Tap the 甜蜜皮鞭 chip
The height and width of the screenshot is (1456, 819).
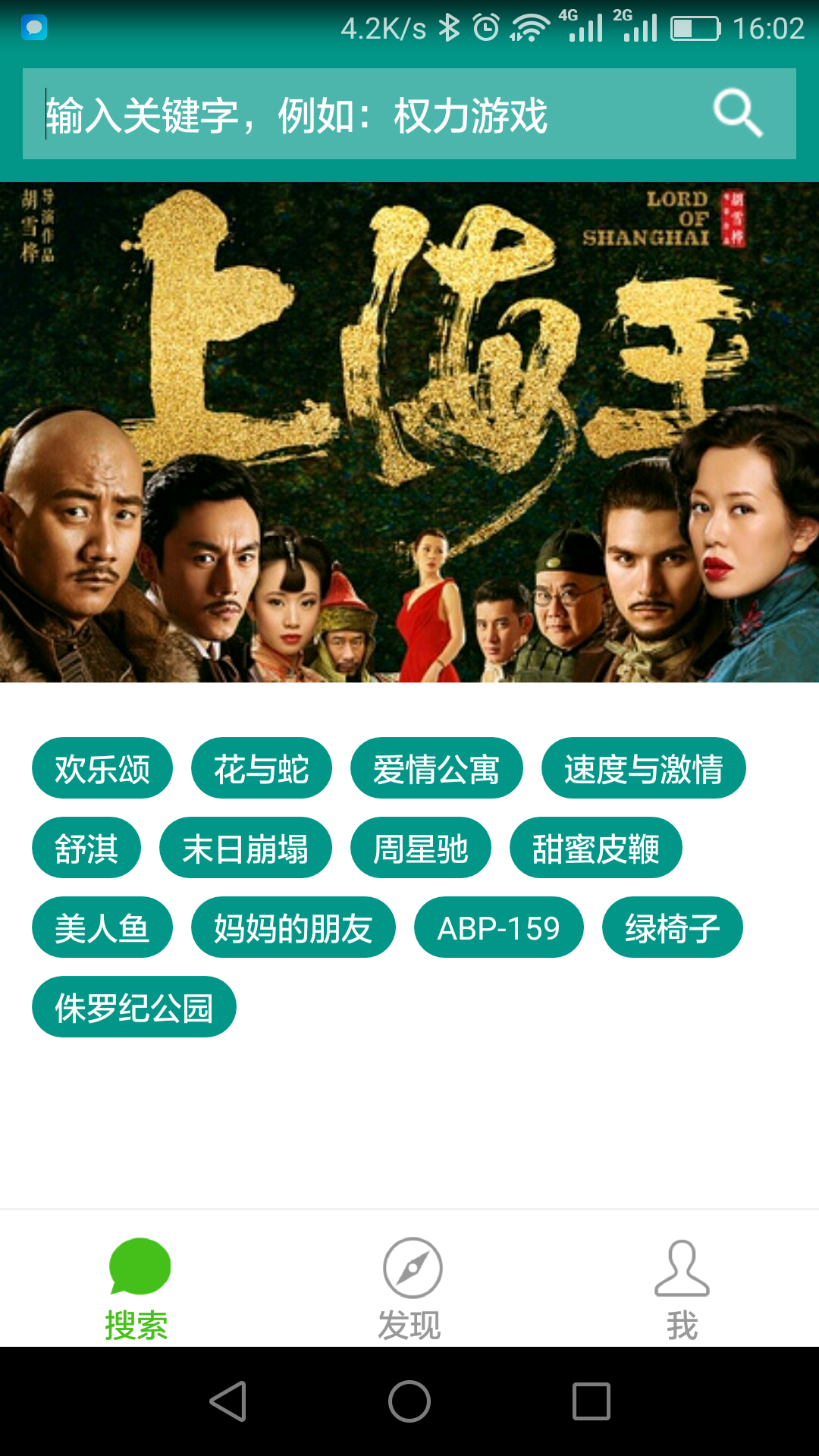(595, 848)
